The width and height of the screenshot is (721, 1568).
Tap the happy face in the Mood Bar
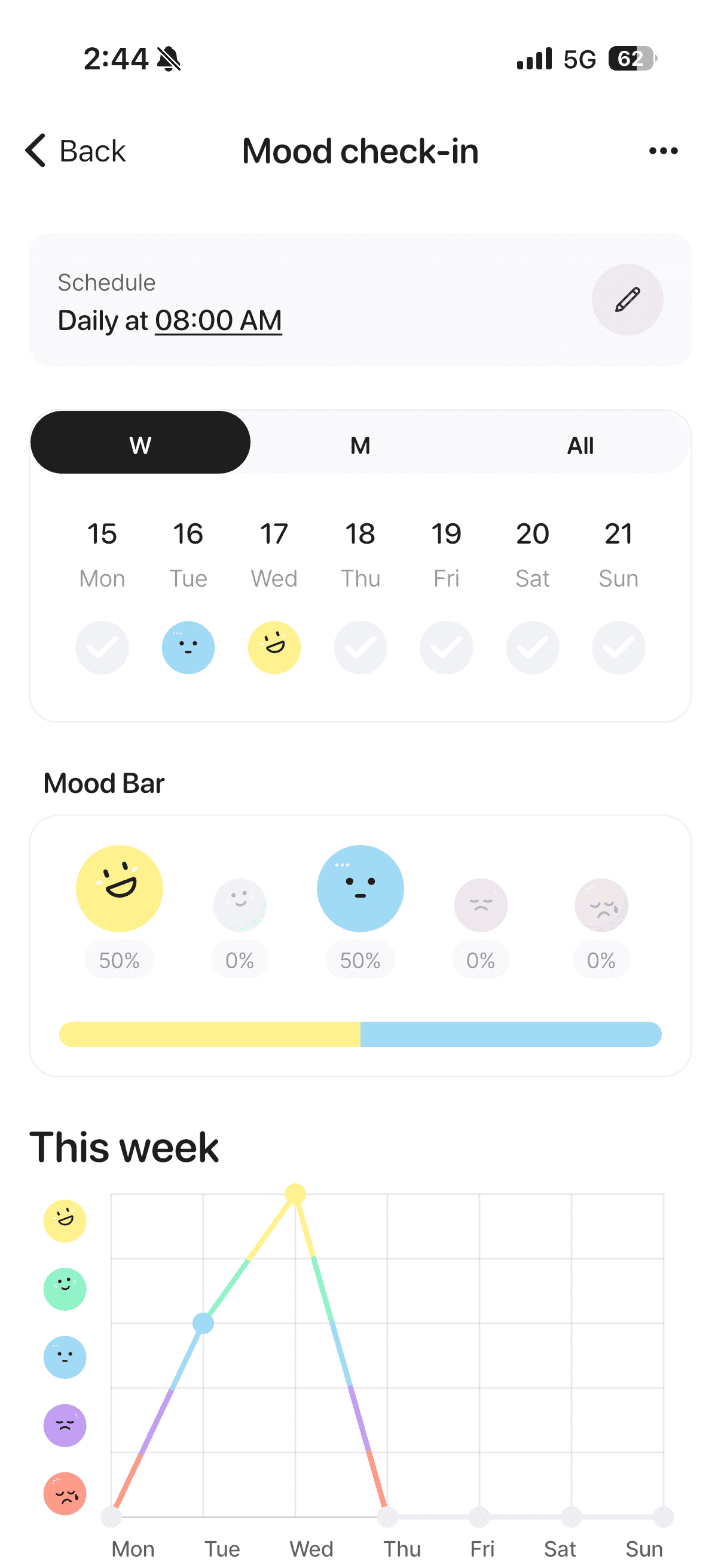[x=119, y=889]
